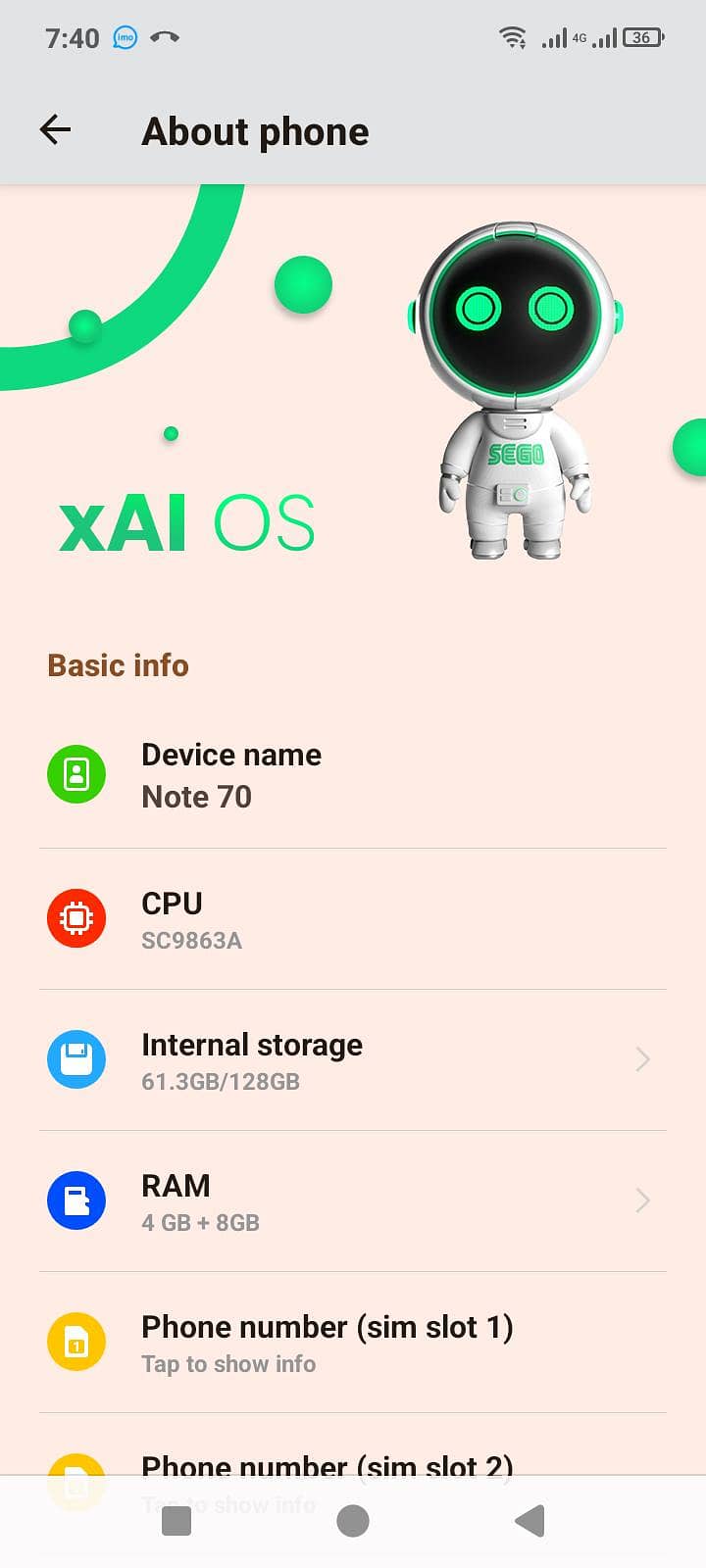This screenshot has height=1568, width=706.
Task: Tap the system home button
Action: point(353,1521)
